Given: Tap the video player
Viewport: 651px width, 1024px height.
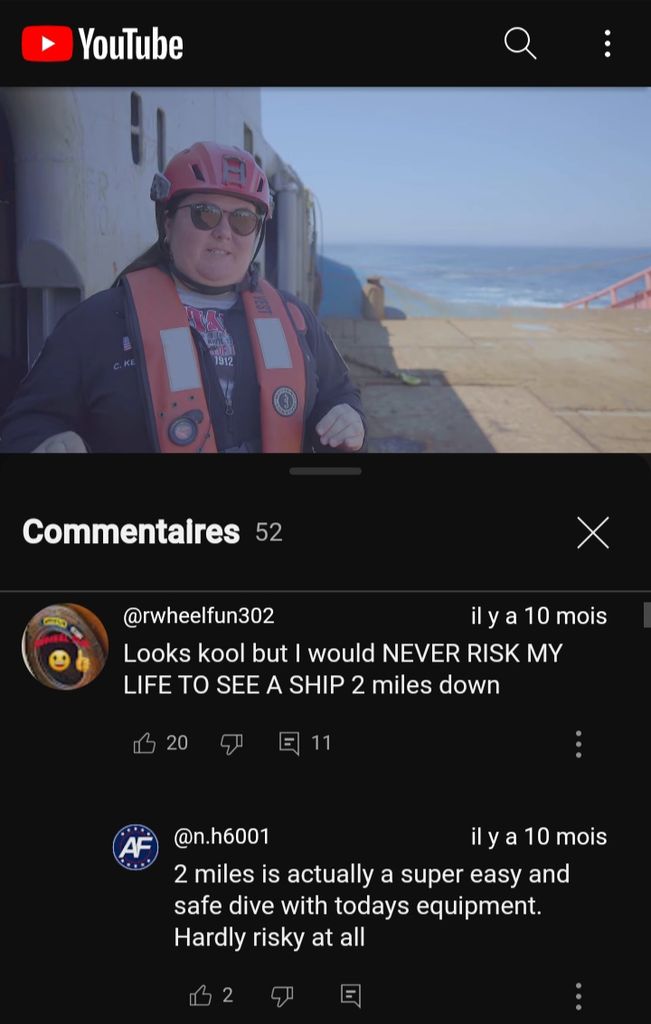Looking at the screenshot, I should click(325, 270).
